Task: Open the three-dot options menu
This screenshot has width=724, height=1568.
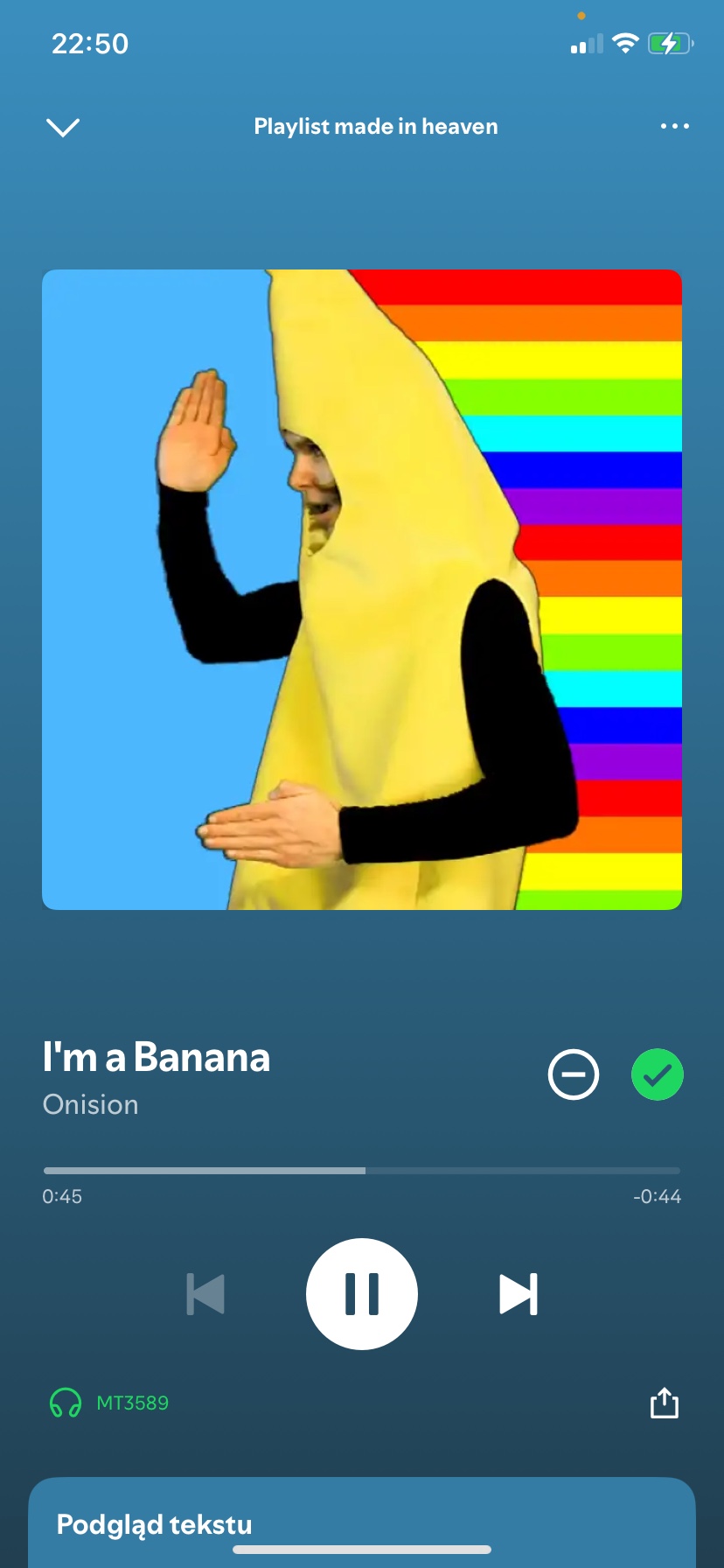Action: tap(674, 127)
